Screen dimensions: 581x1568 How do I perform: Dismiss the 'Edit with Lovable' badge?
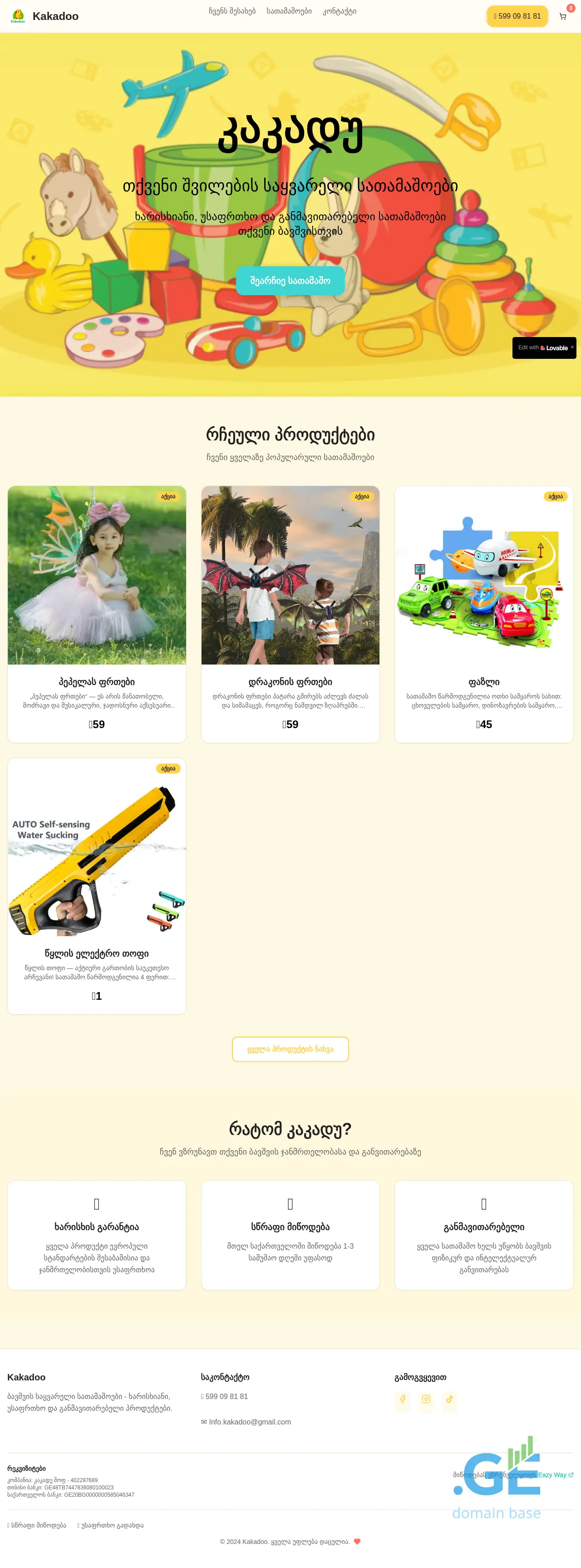(572, 347)
